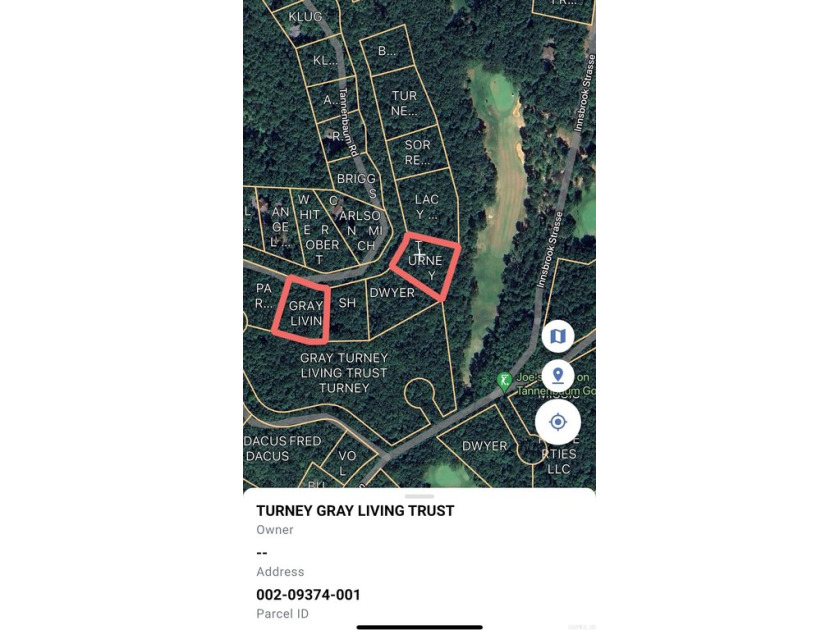The image size is (840, 630).
Task: Select the DWYER parcel next to Turney
Action: [395, 306]
